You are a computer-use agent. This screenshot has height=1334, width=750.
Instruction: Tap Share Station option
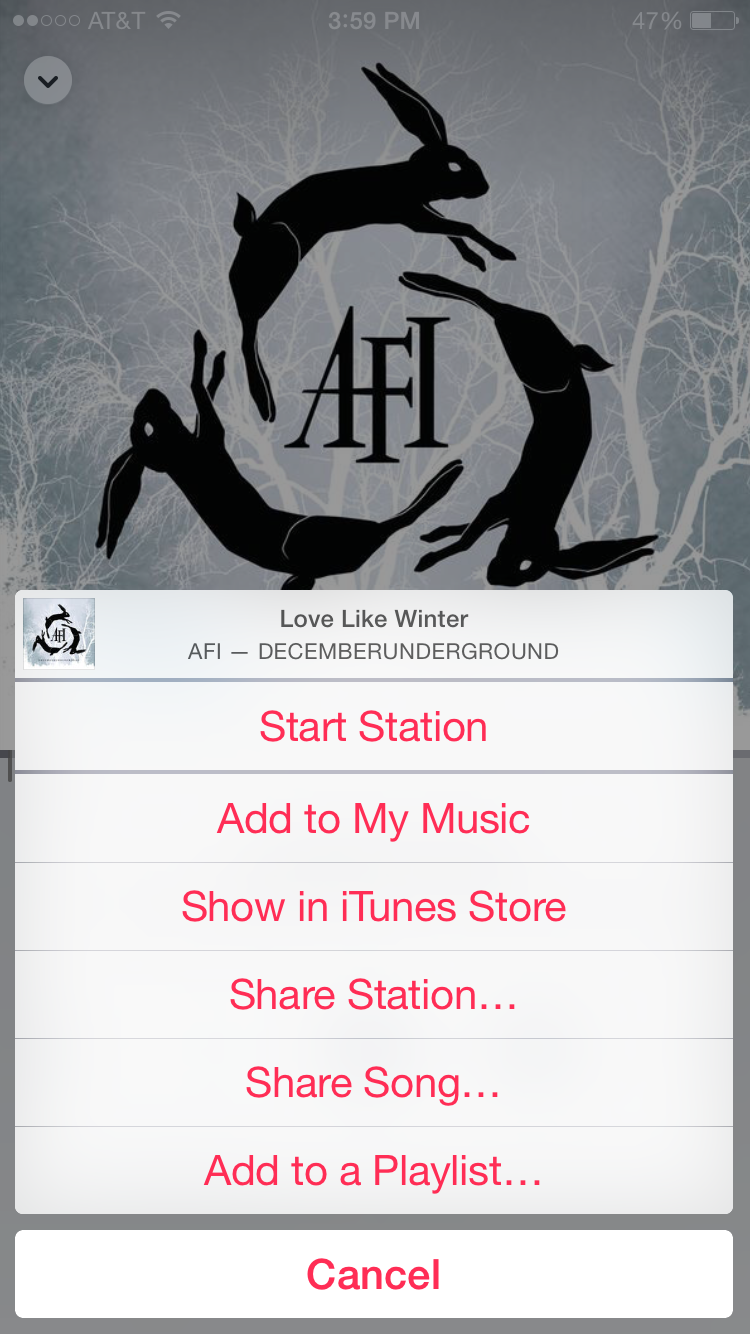374,995
